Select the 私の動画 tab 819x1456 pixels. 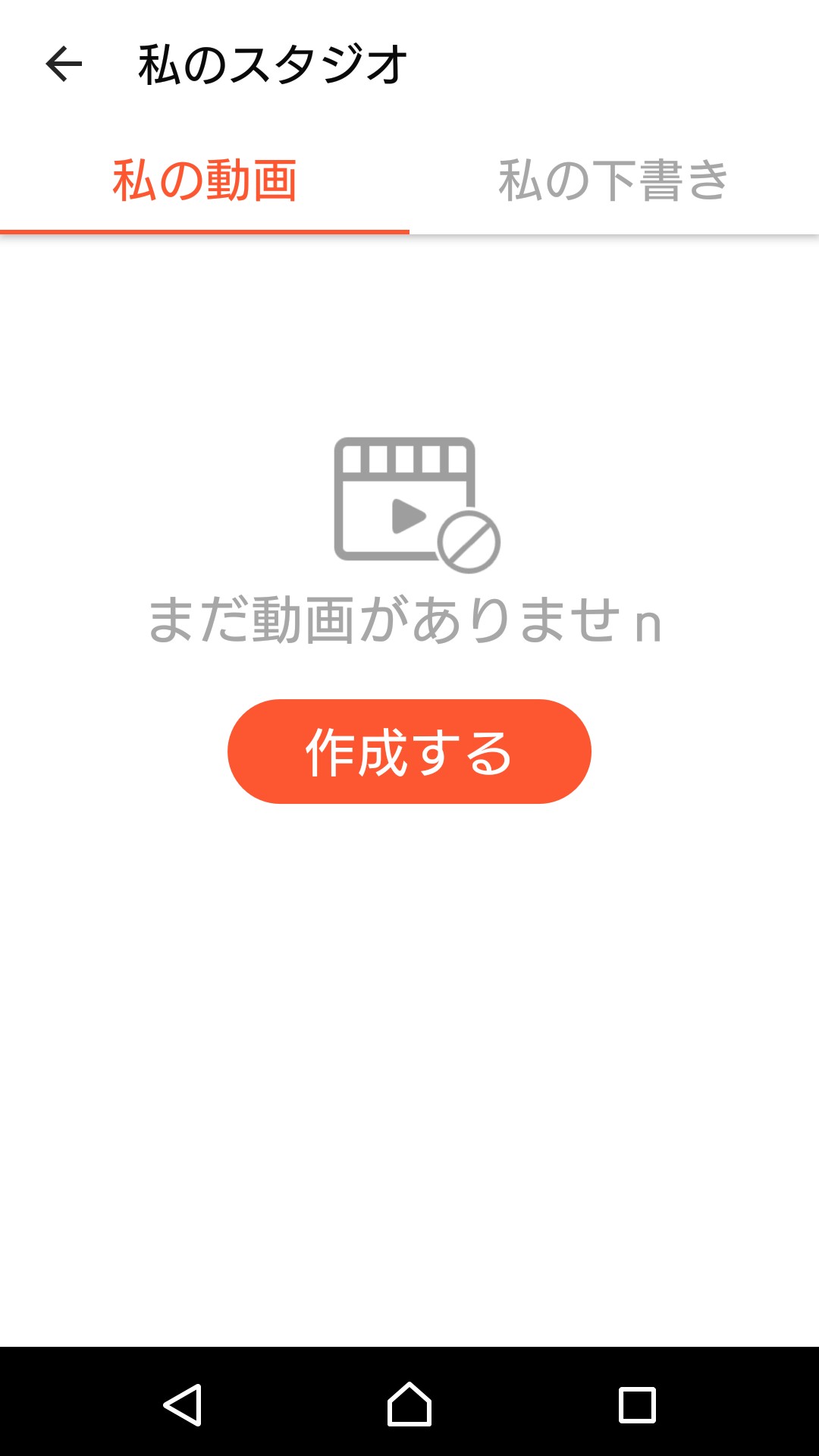tap(205, 180)
